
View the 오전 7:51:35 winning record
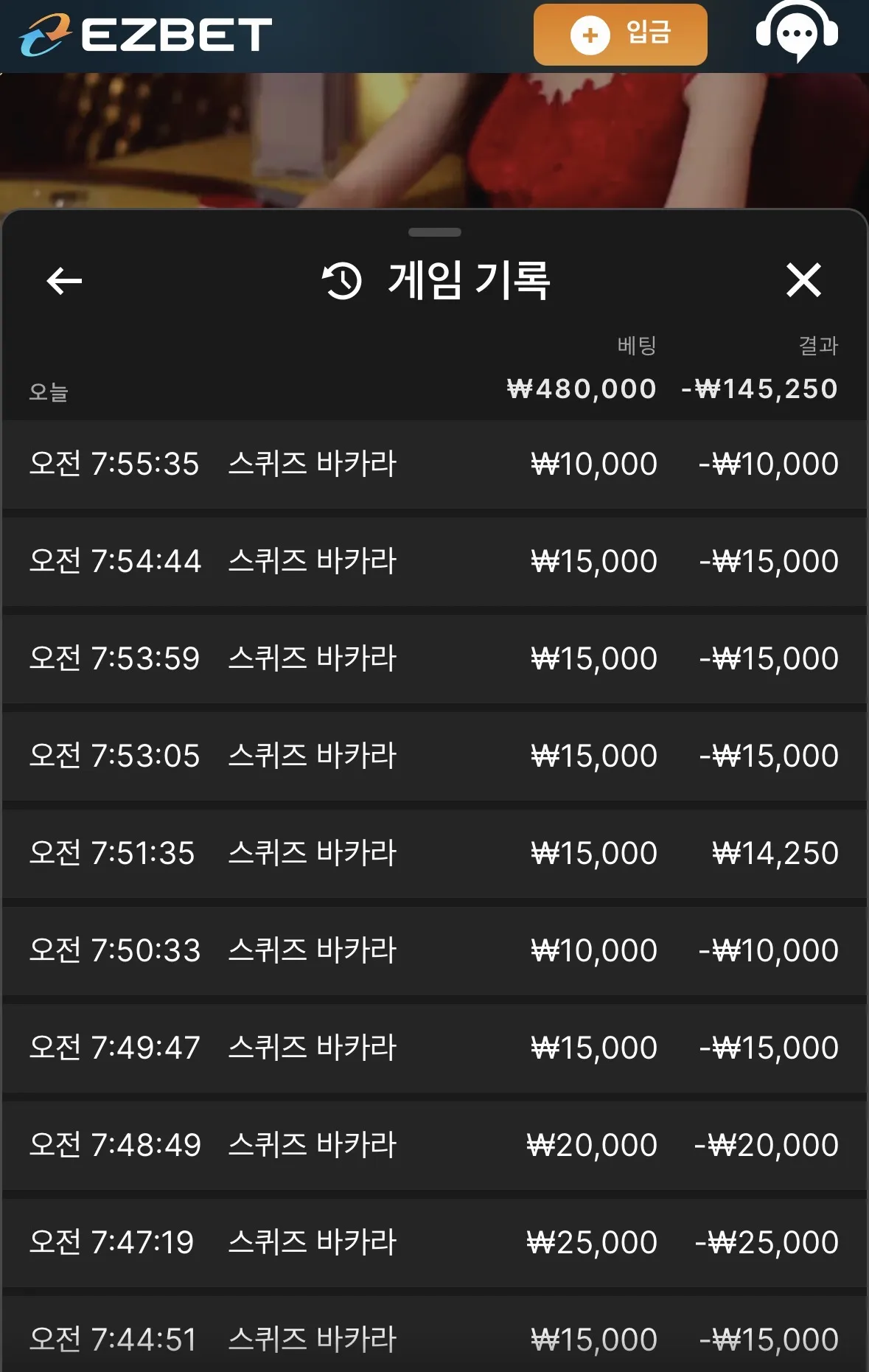pyautogui.click(x=434, y=854)
